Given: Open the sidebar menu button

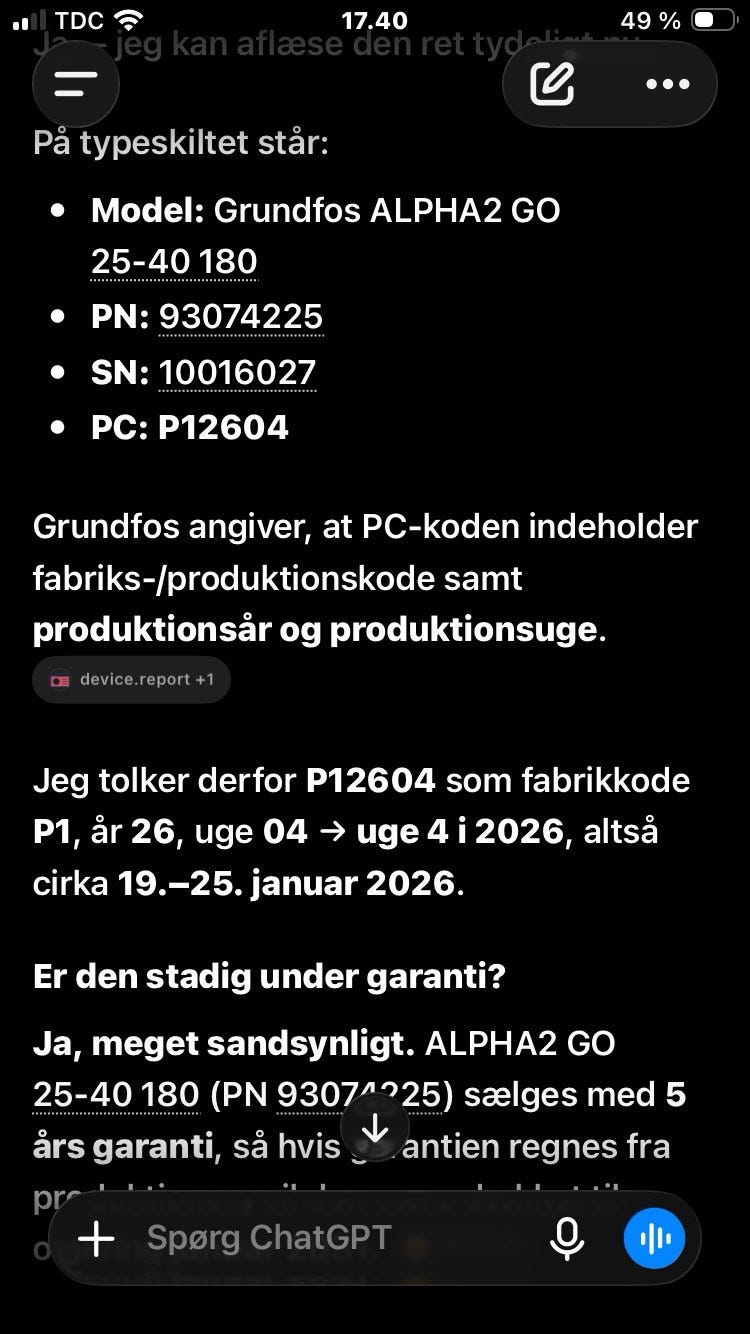Looking at the screenshot, I should point(76,84).
